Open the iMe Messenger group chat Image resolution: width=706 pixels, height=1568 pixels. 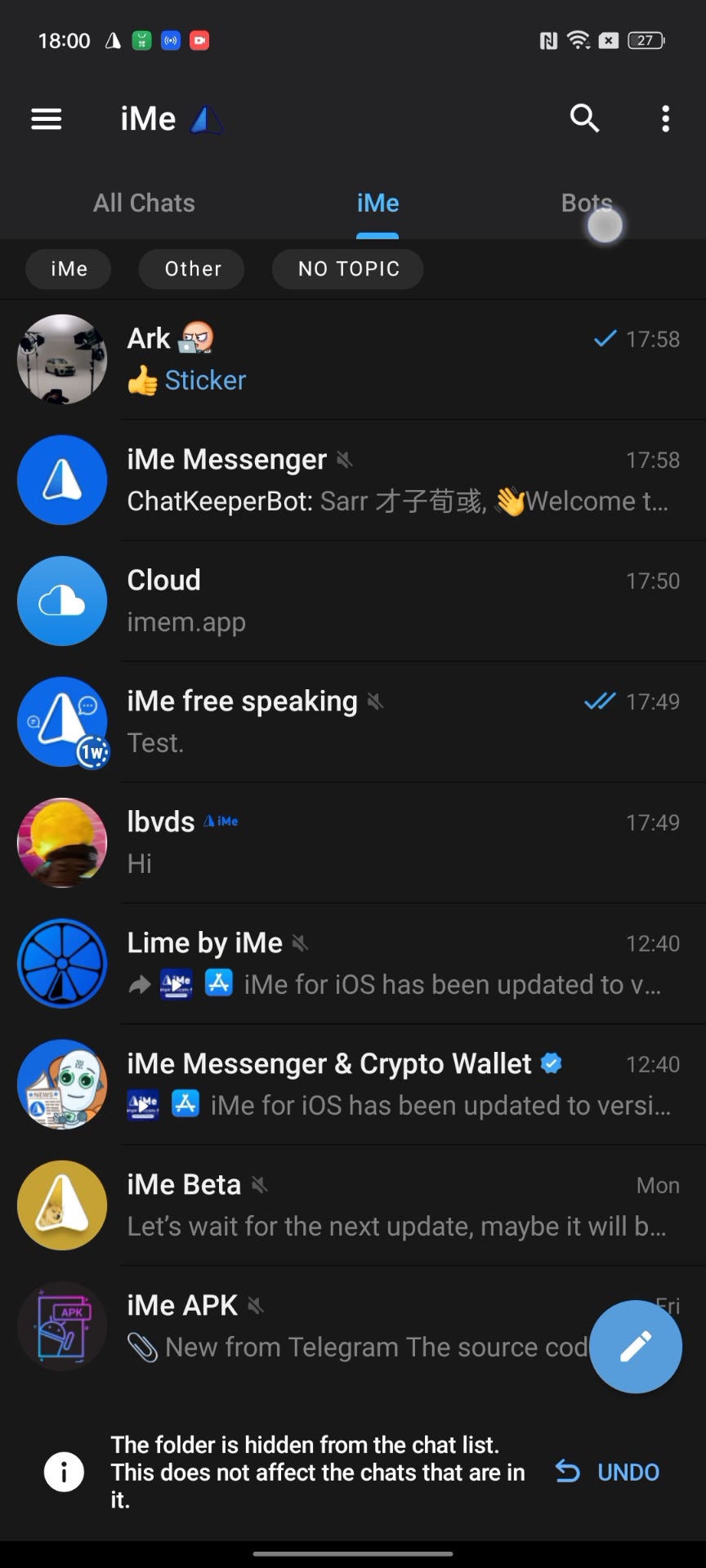(351, 480)
